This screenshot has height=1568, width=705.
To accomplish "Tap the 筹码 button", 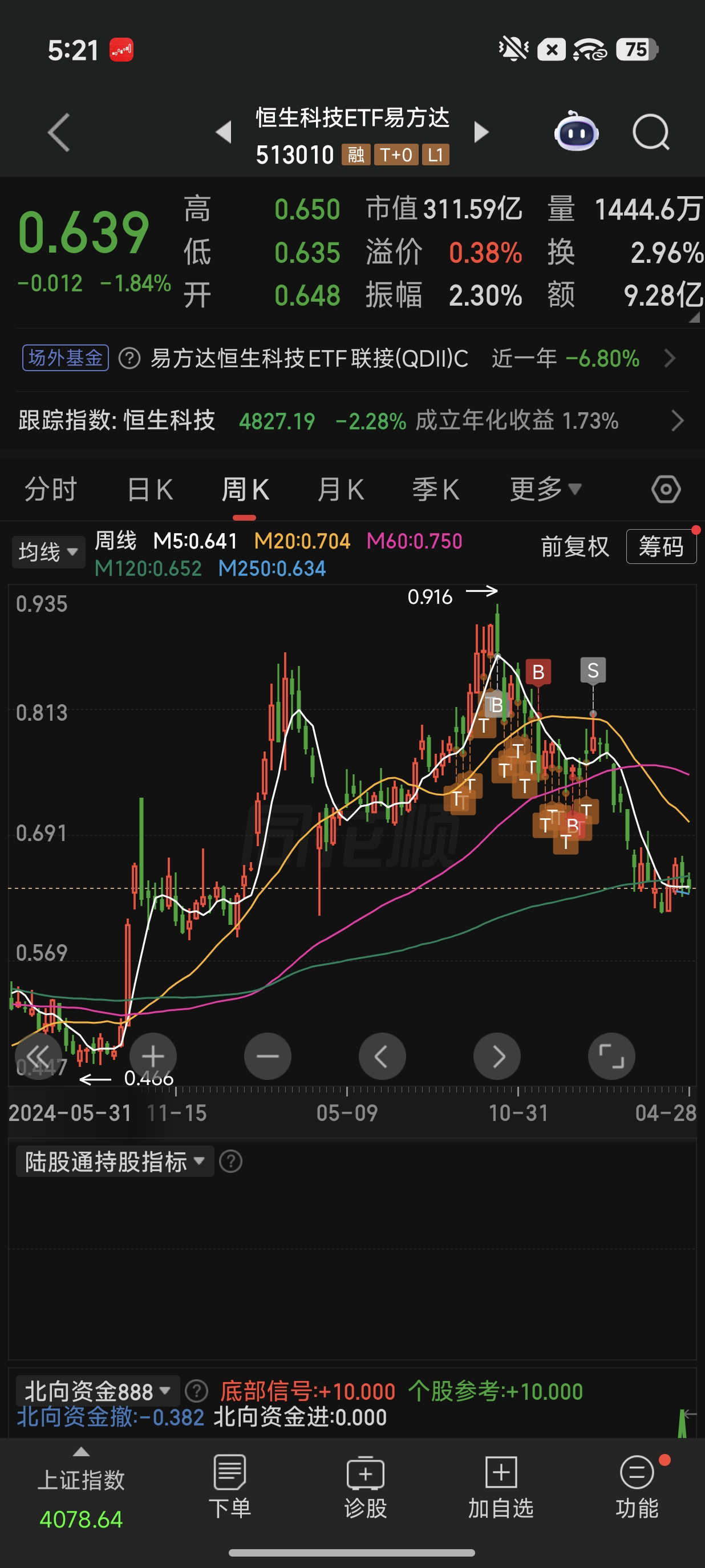I will [x=661, y=547].
